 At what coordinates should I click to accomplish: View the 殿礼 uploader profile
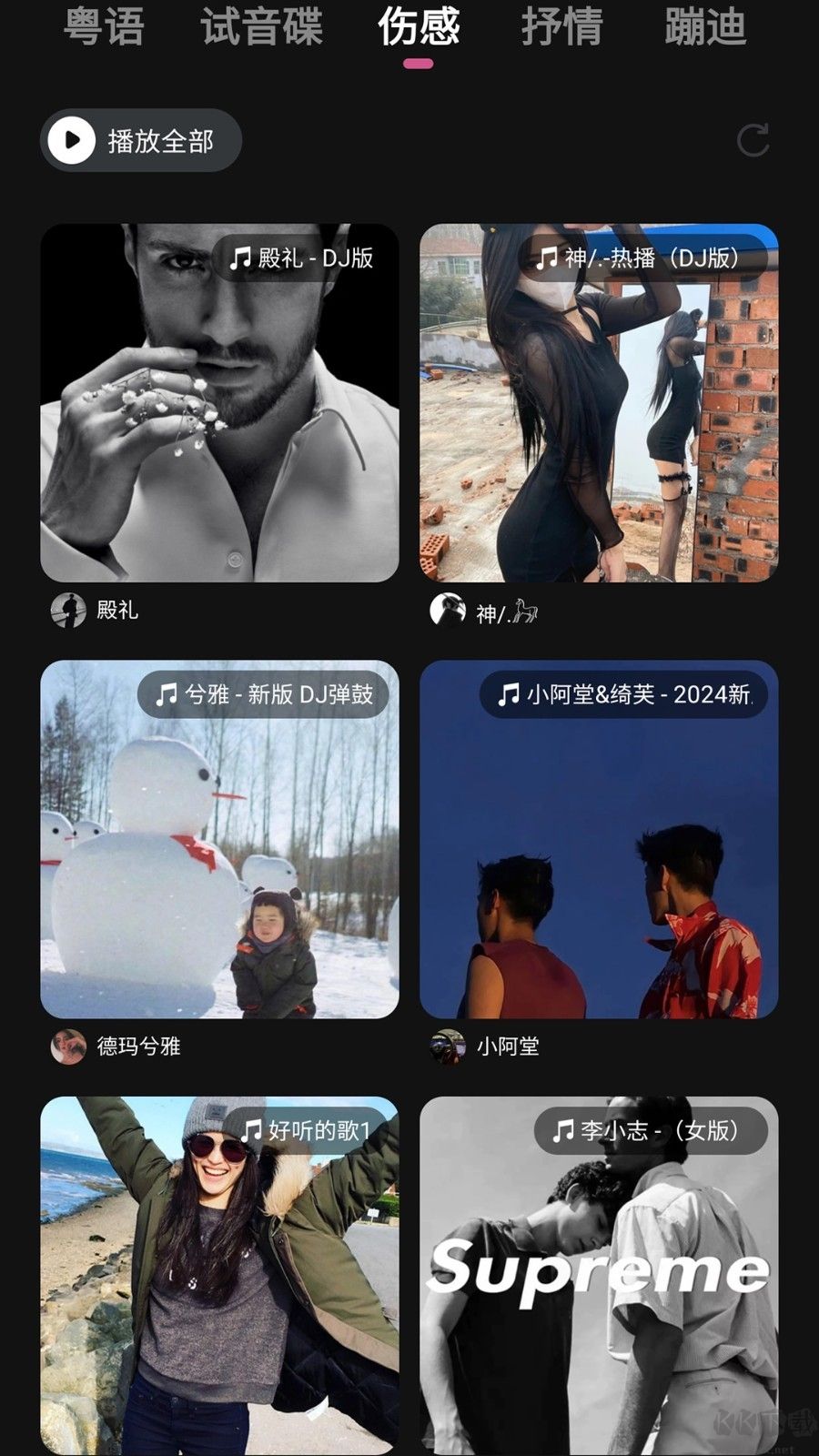click(96, 610)
